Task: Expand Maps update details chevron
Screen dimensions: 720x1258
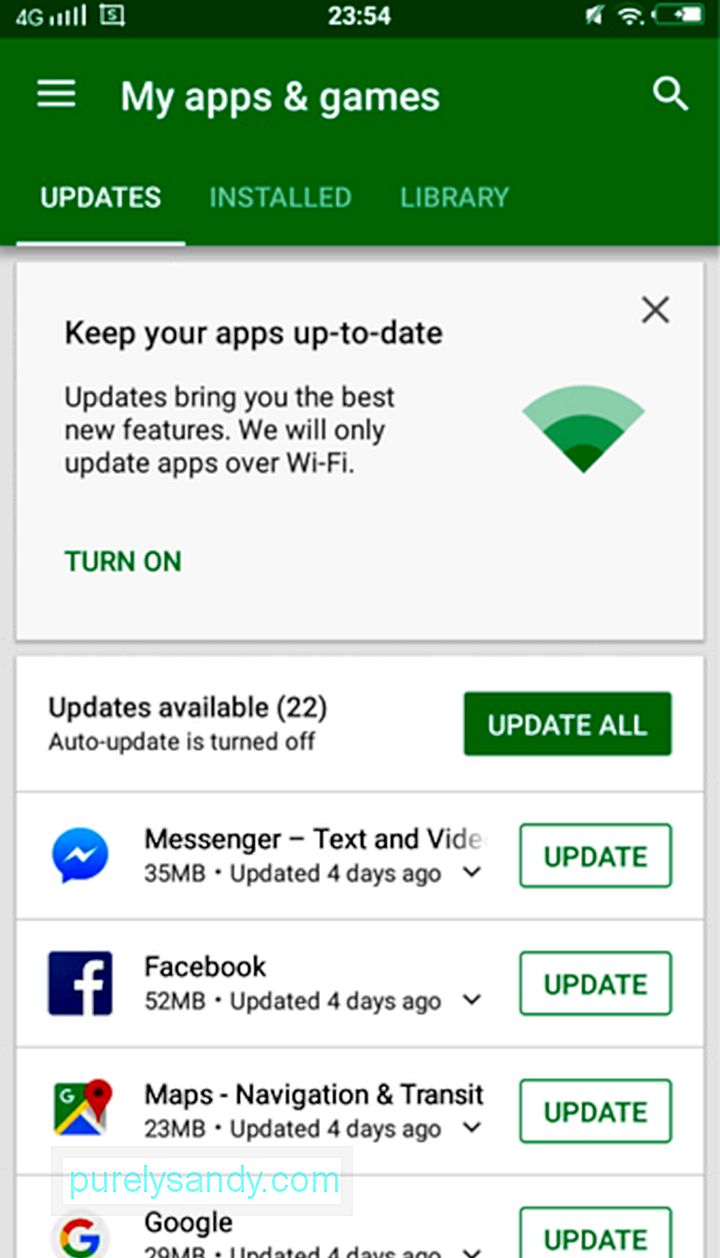Action: tap(472, 1129)
